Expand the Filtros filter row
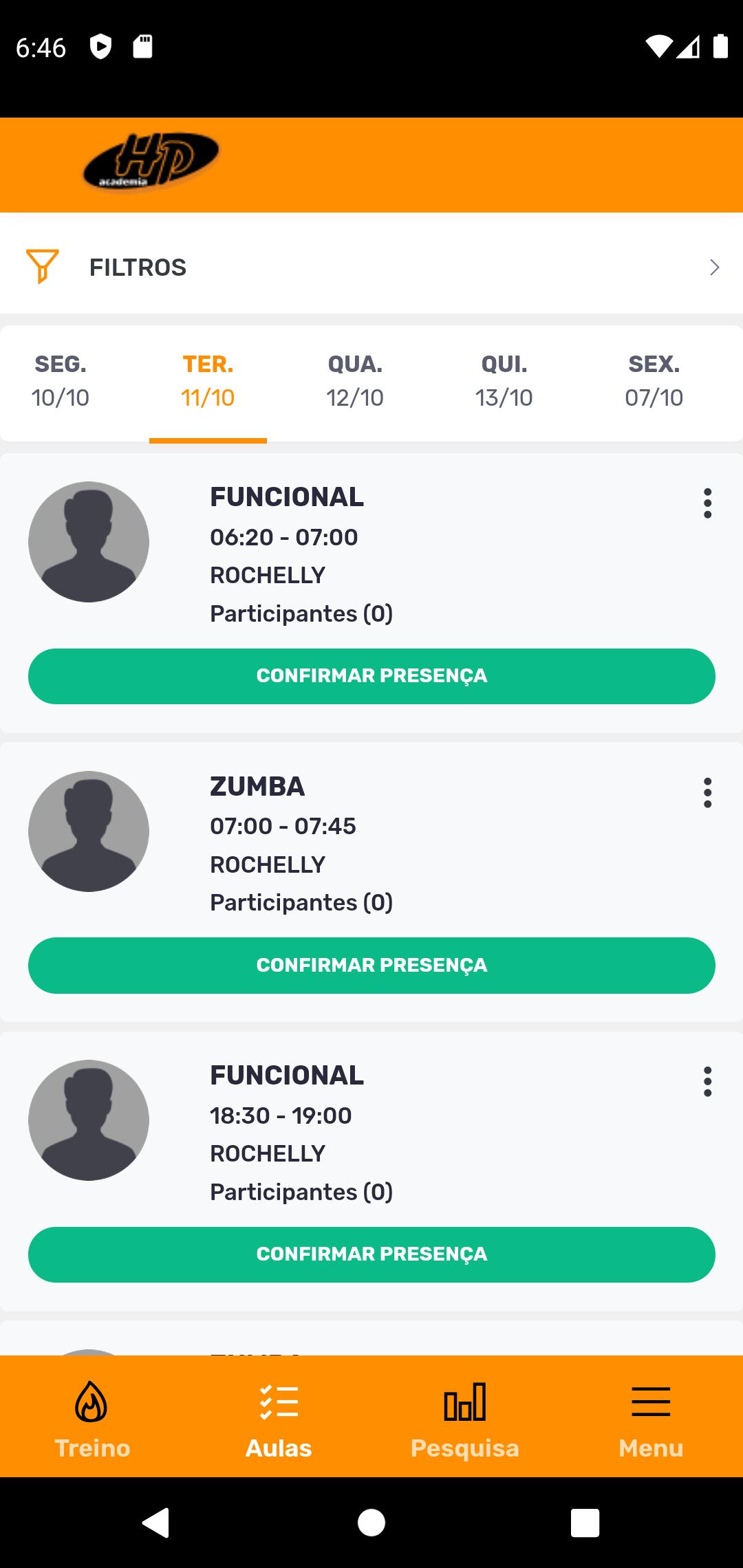 [x=371, y=267]
